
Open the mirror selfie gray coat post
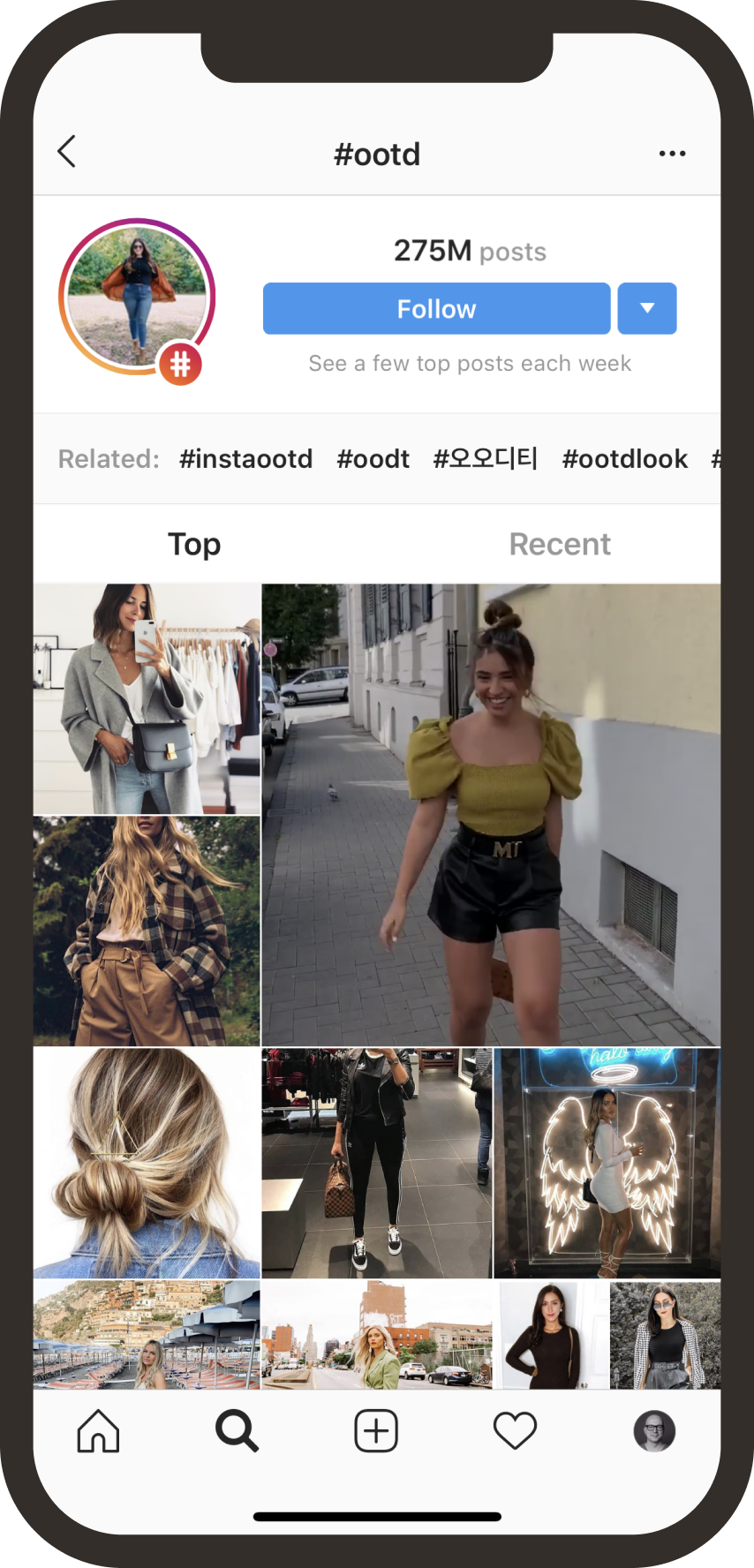[147, 698]
